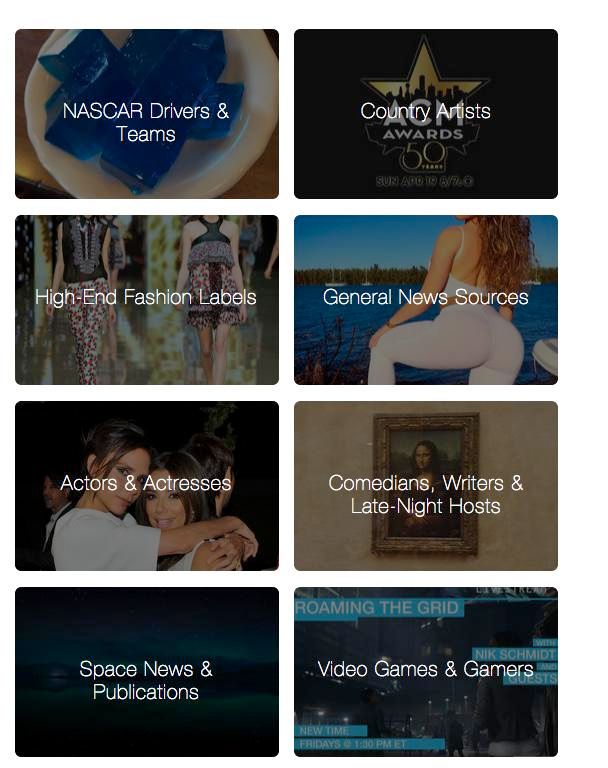Tap the General News Sources card
The width and height of the screenshot is (608, 768).
[x=425, y=299]
